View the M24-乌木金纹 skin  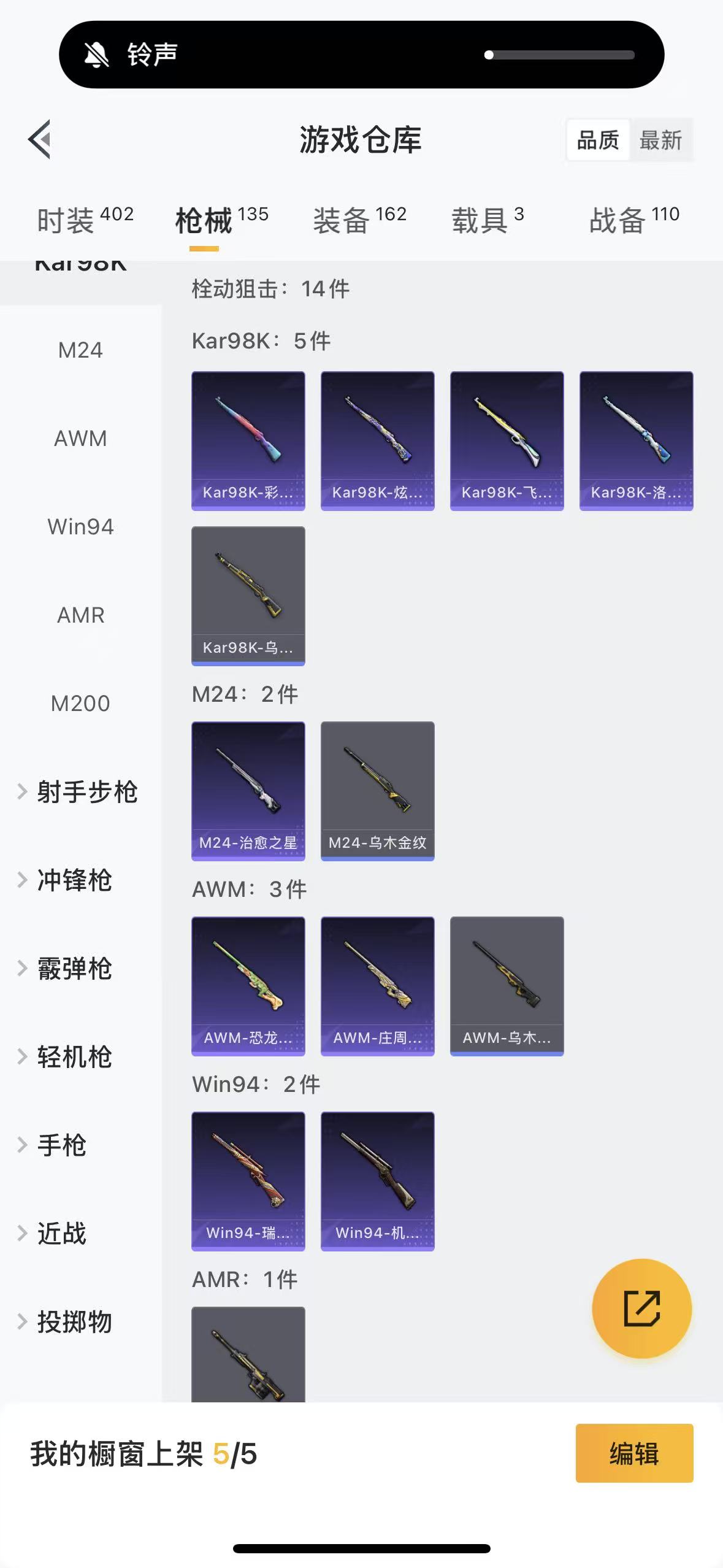(378, 791)
